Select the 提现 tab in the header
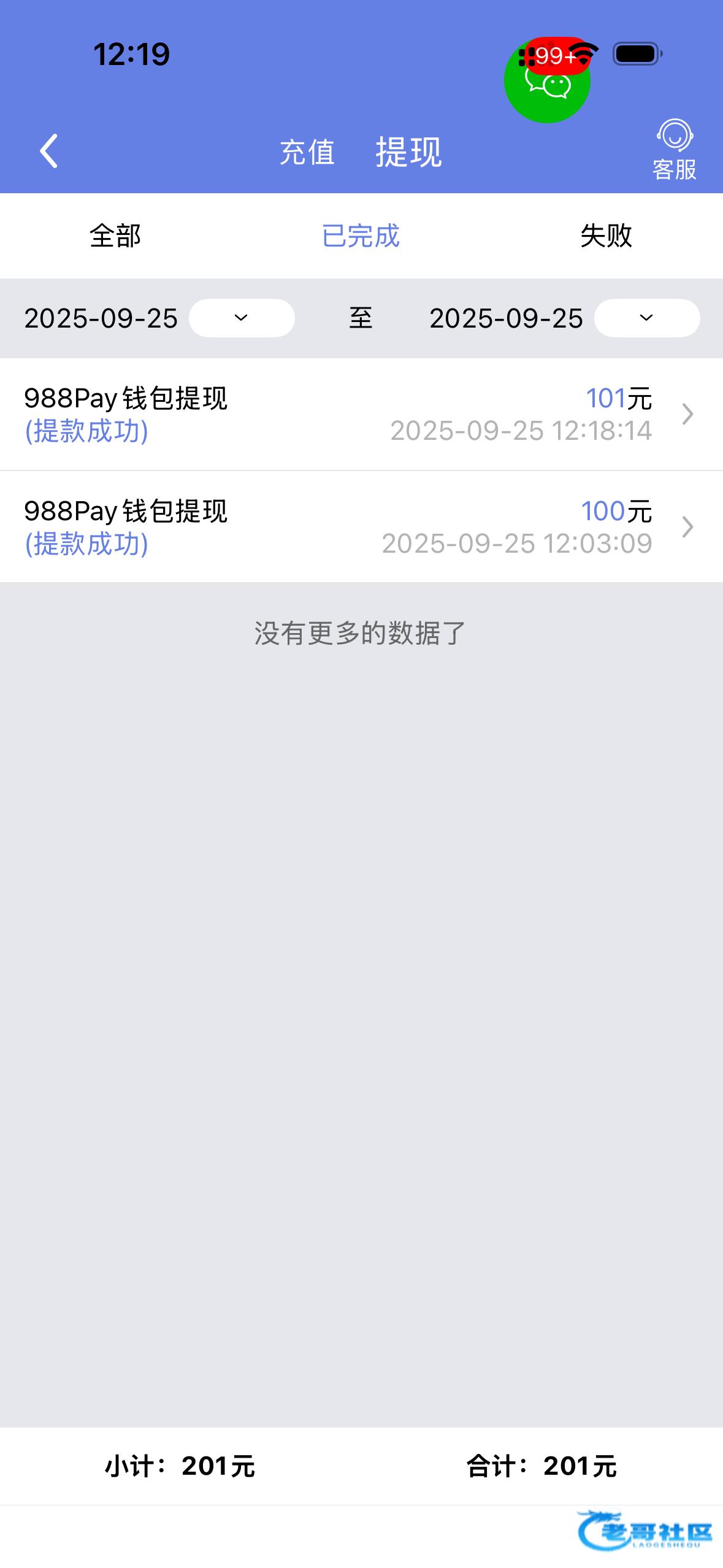The image size is (723, 1568). click(x=408, y=152)
